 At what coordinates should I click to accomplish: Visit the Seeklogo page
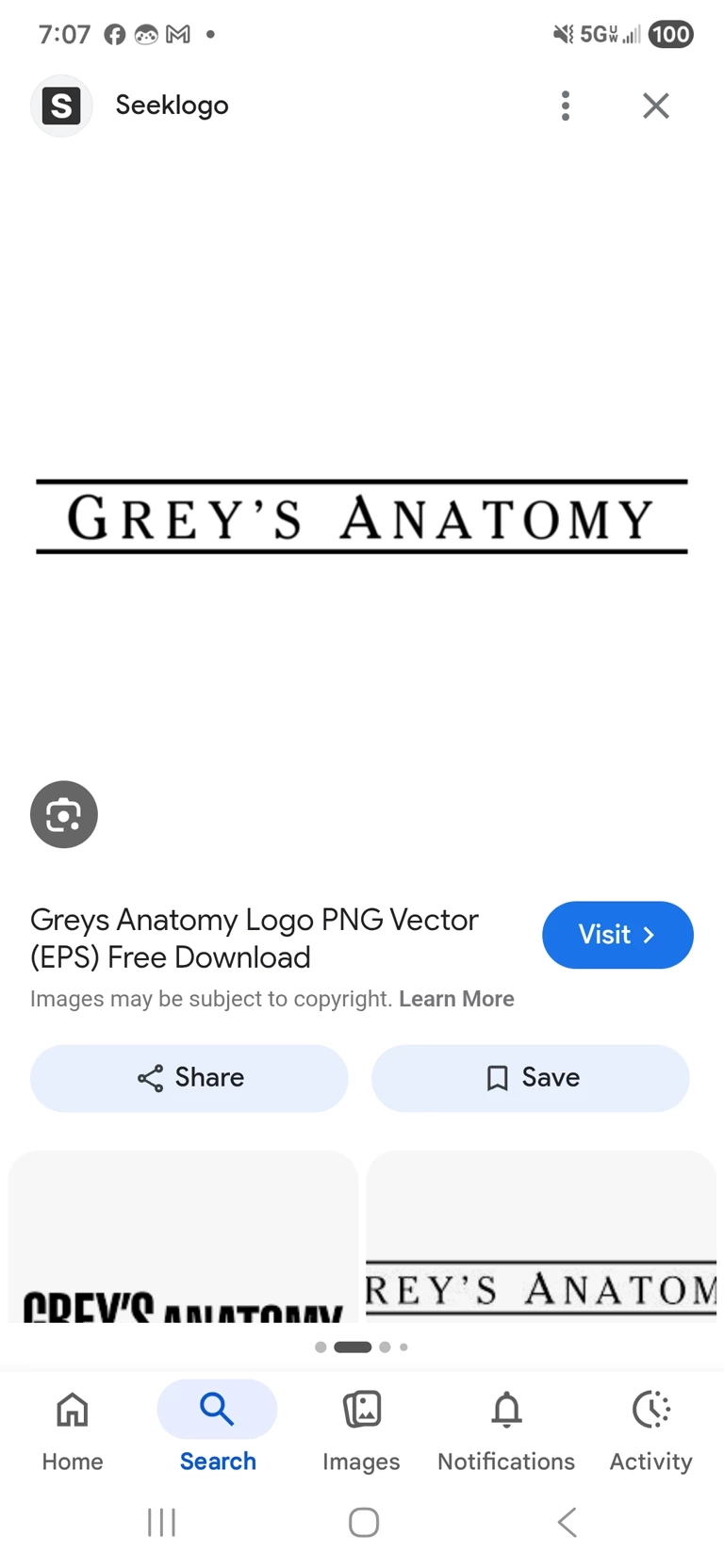click(x=617, y=935)
